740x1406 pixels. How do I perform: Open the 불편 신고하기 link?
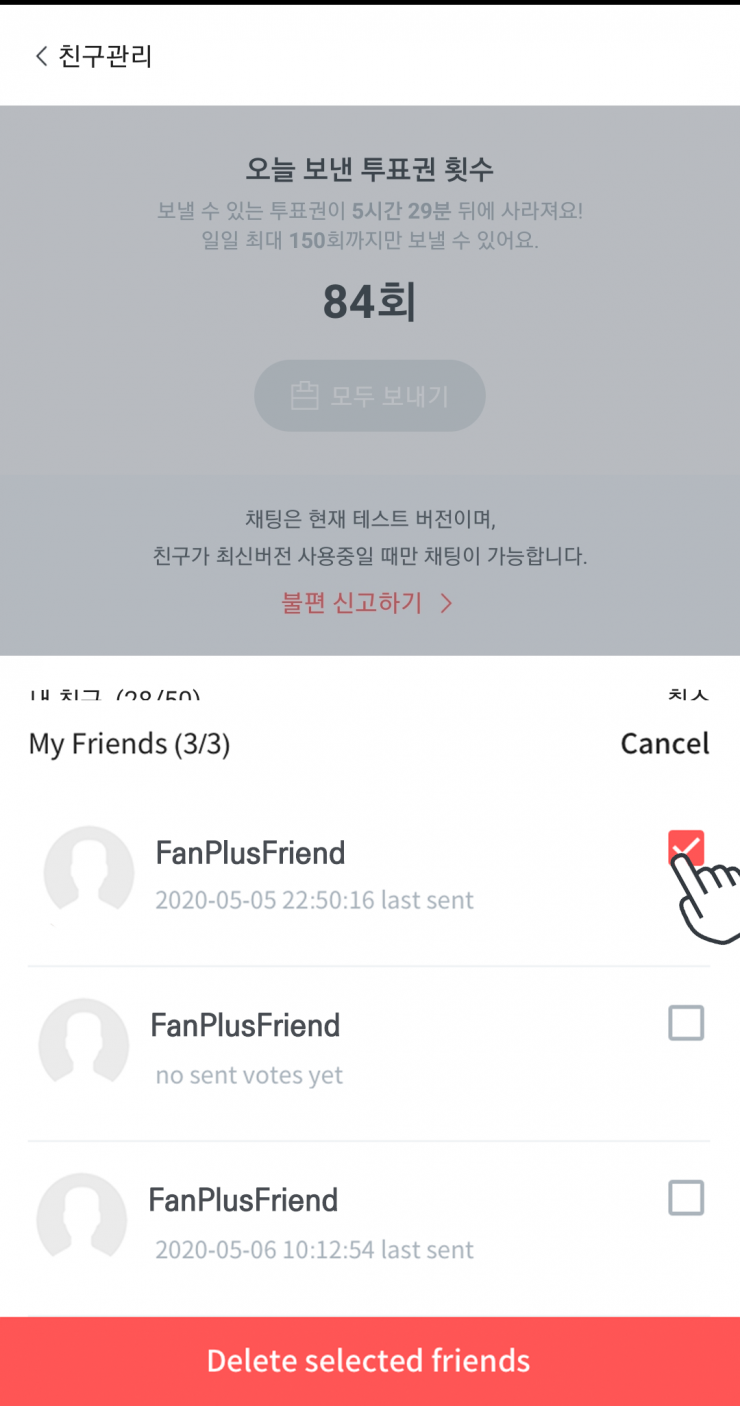coord(367,603)
